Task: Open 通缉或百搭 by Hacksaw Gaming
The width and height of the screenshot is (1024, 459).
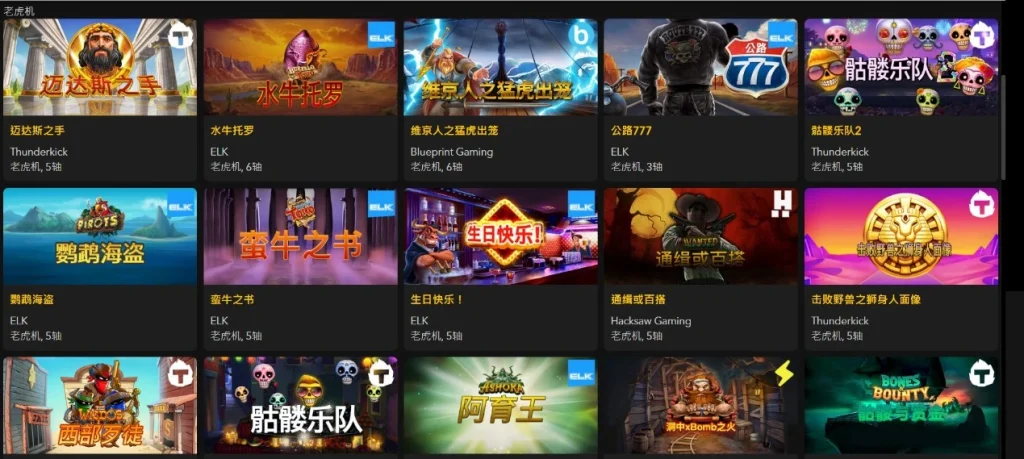Action: coord(700,236)
